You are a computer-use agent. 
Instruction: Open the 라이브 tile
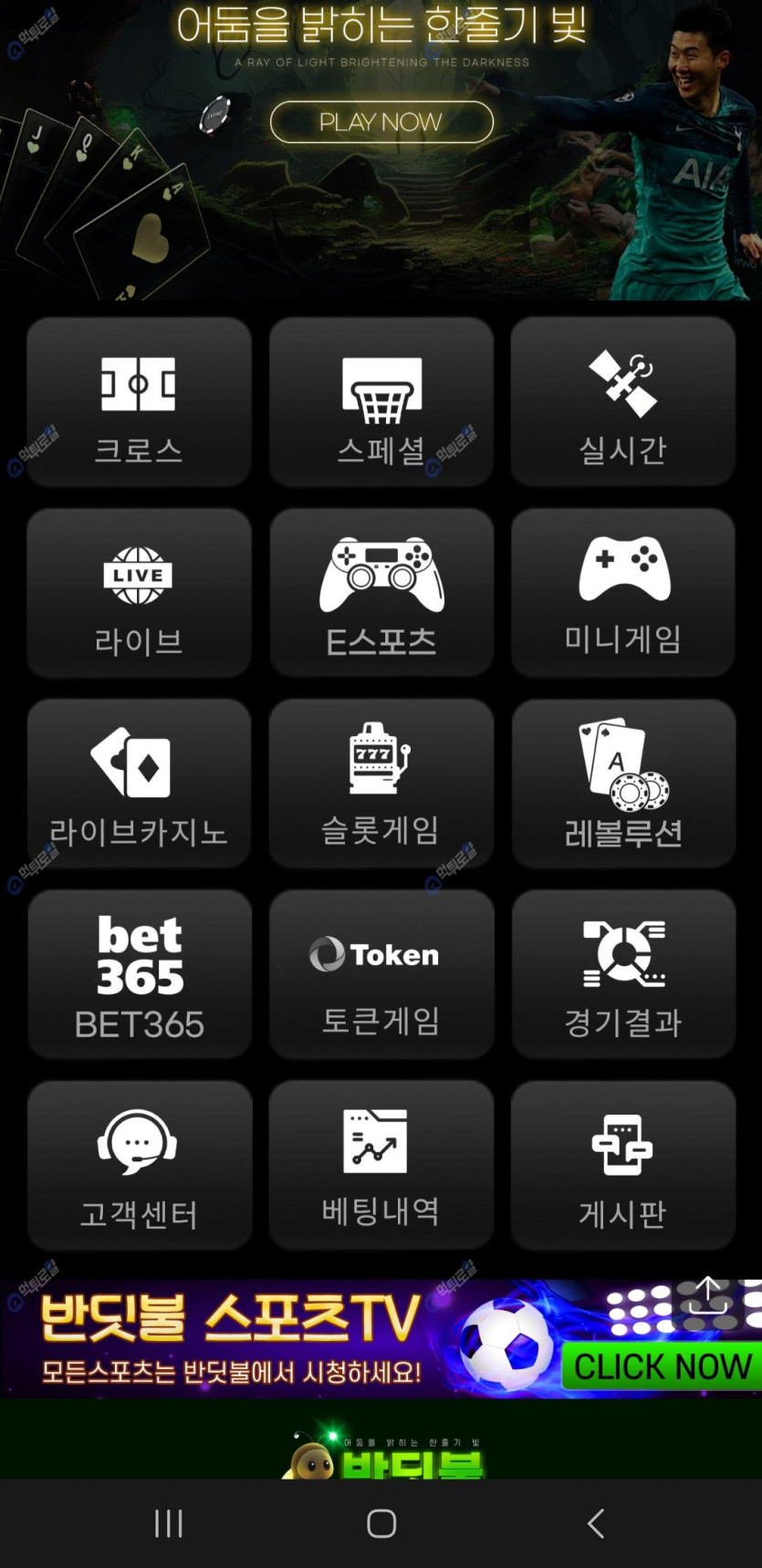pyautogui.click(x=139, y=593)
